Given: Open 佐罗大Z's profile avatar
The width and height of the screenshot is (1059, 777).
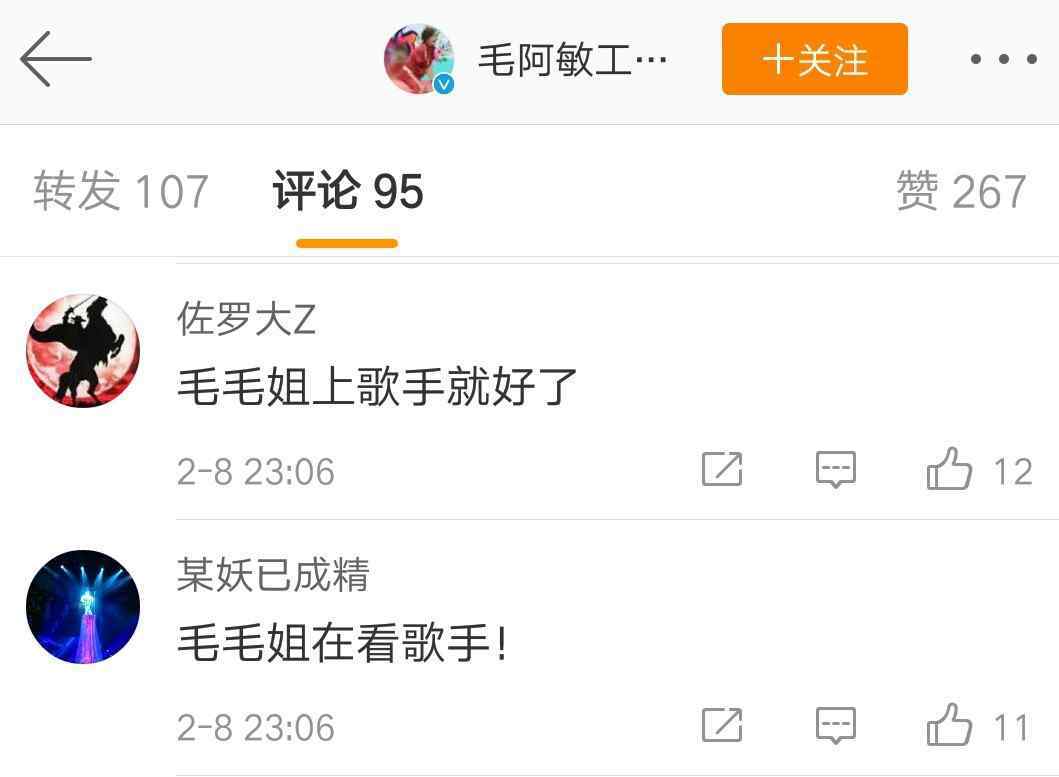Looking at the screenshot, I should [82, 351].
